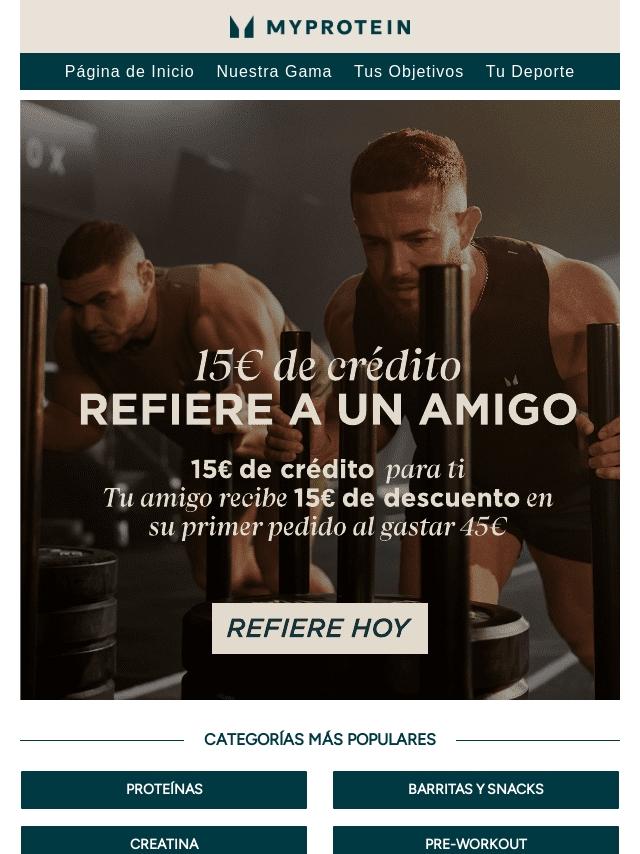The image size is (640, 854).
Task: Go to Nuestra Gama section
Action: (274, 72)
